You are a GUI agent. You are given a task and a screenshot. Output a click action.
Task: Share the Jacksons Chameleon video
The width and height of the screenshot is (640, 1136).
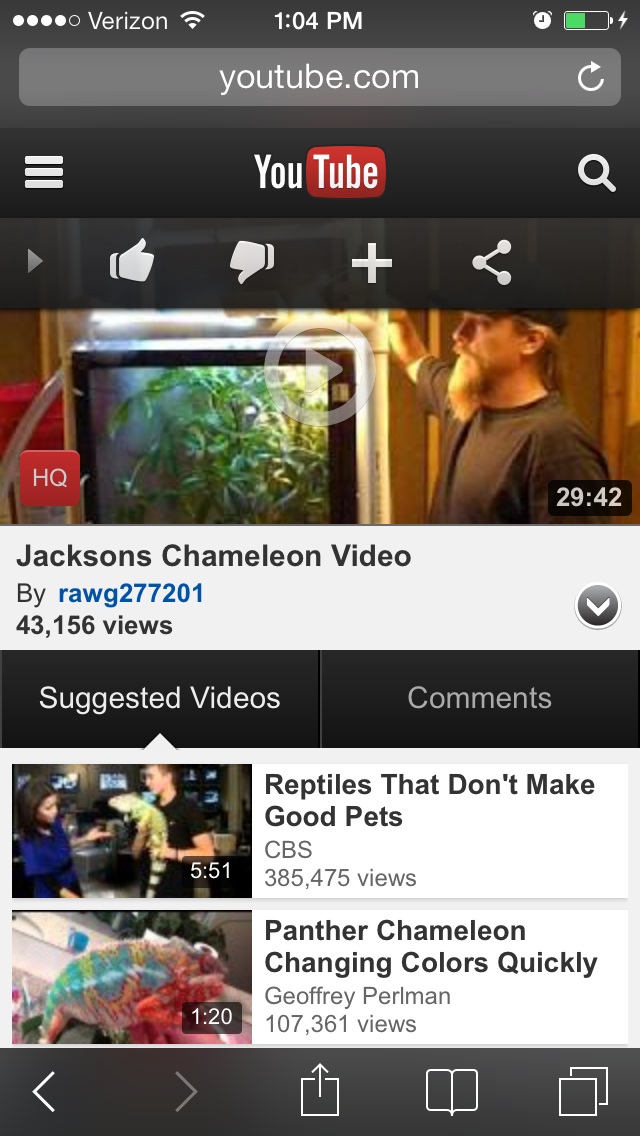point(492,262)
